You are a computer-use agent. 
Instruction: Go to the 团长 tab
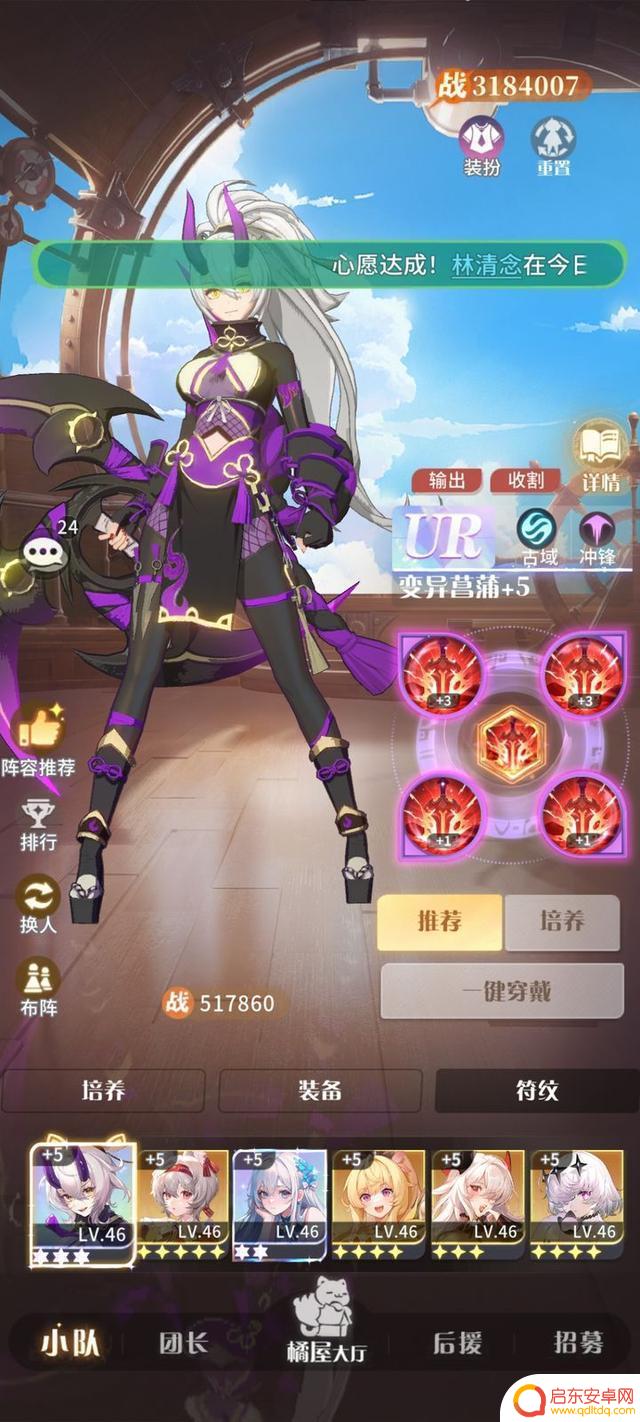tap(184, 1343)
